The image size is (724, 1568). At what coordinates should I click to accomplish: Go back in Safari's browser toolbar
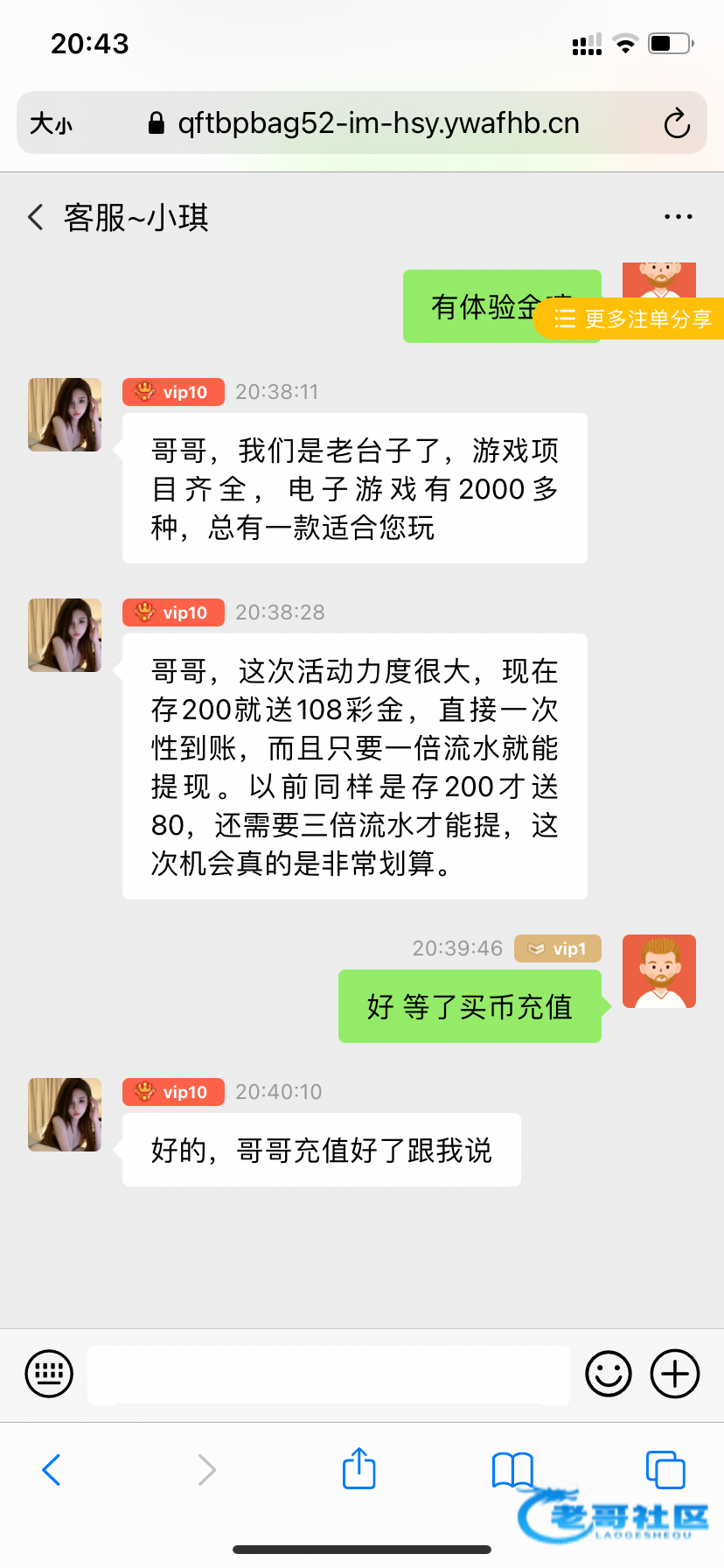(x=52, y=1470)
